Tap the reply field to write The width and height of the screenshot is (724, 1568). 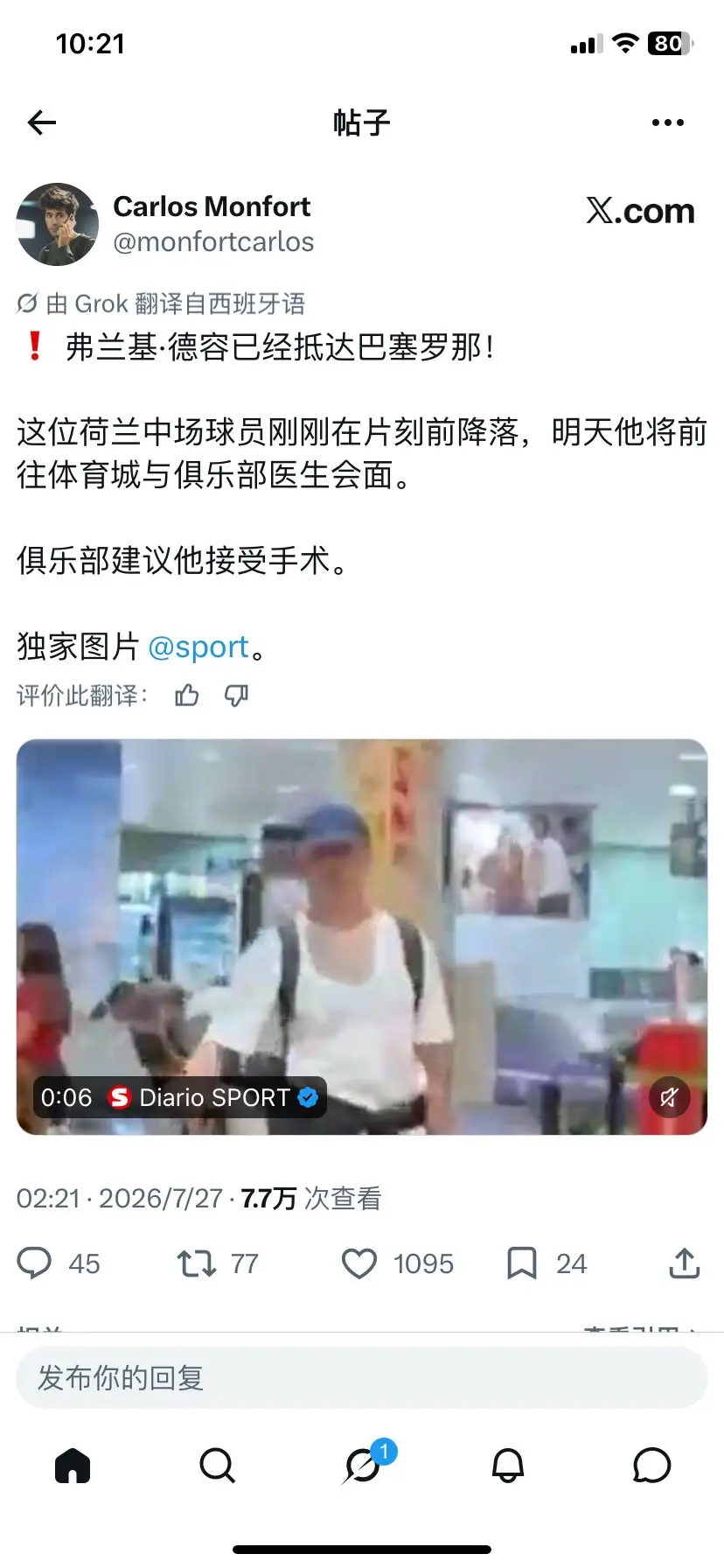tap(362, 1378)
